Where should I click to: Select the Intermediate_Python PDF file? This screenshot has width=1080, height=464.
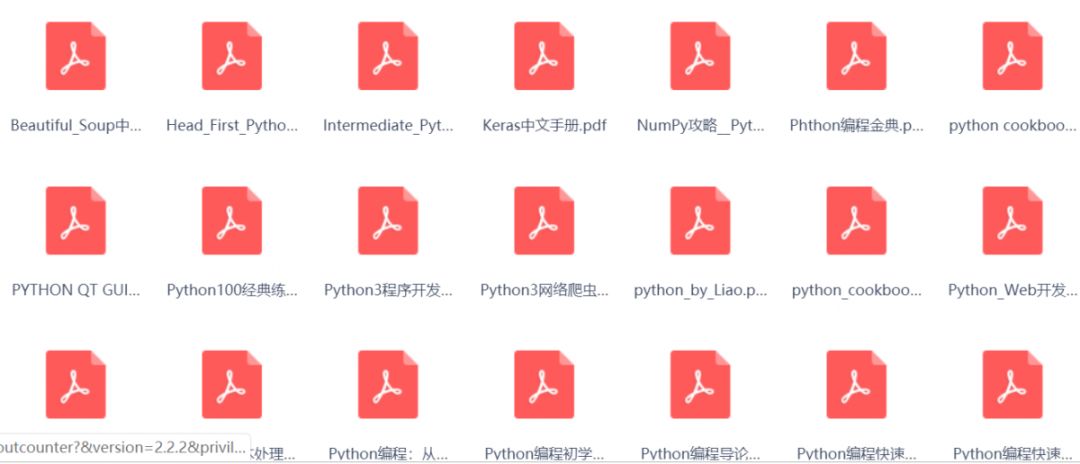387,56
